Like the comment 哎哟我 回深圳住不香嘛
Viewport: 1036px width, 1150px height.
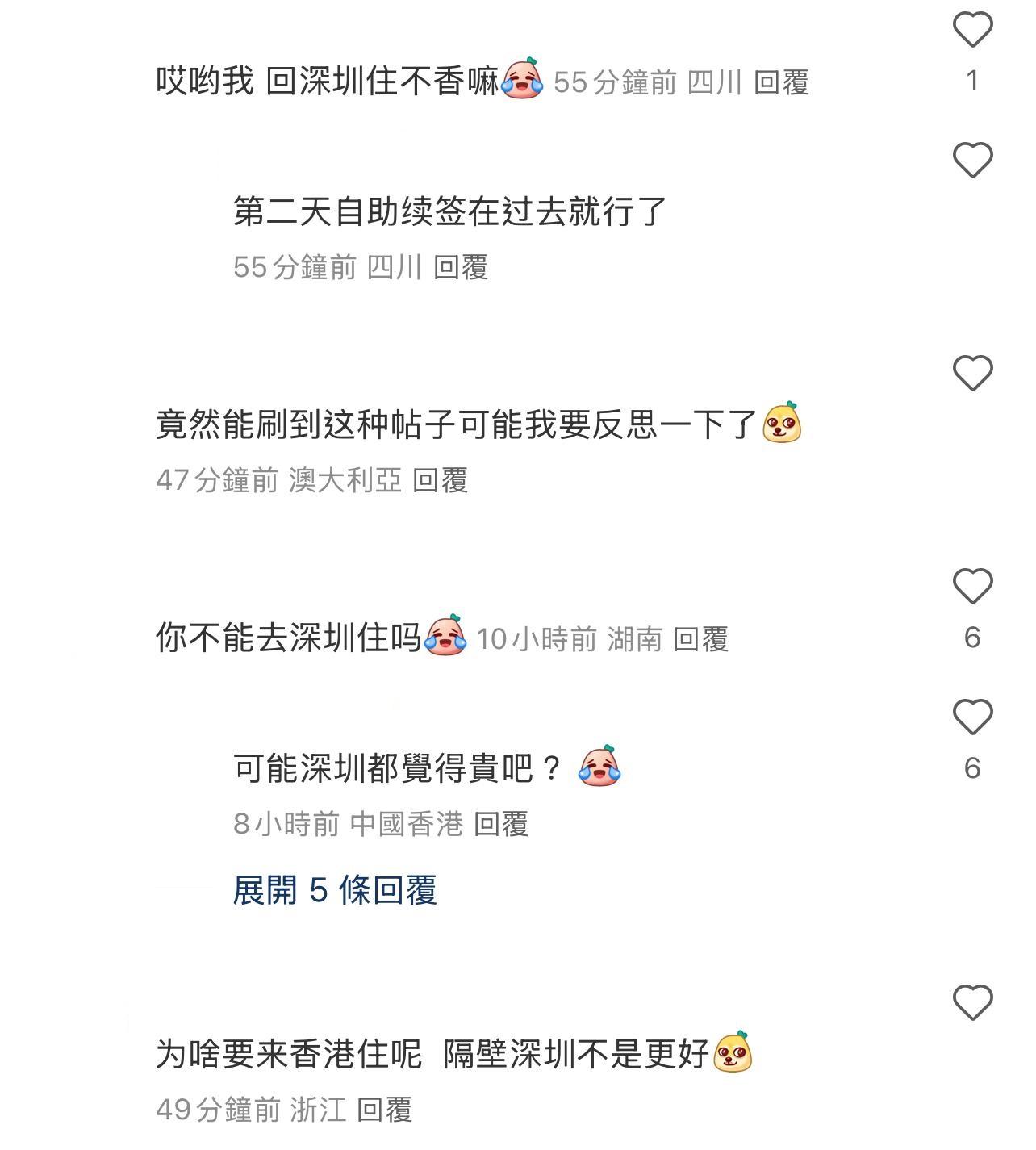click(972, 30)
